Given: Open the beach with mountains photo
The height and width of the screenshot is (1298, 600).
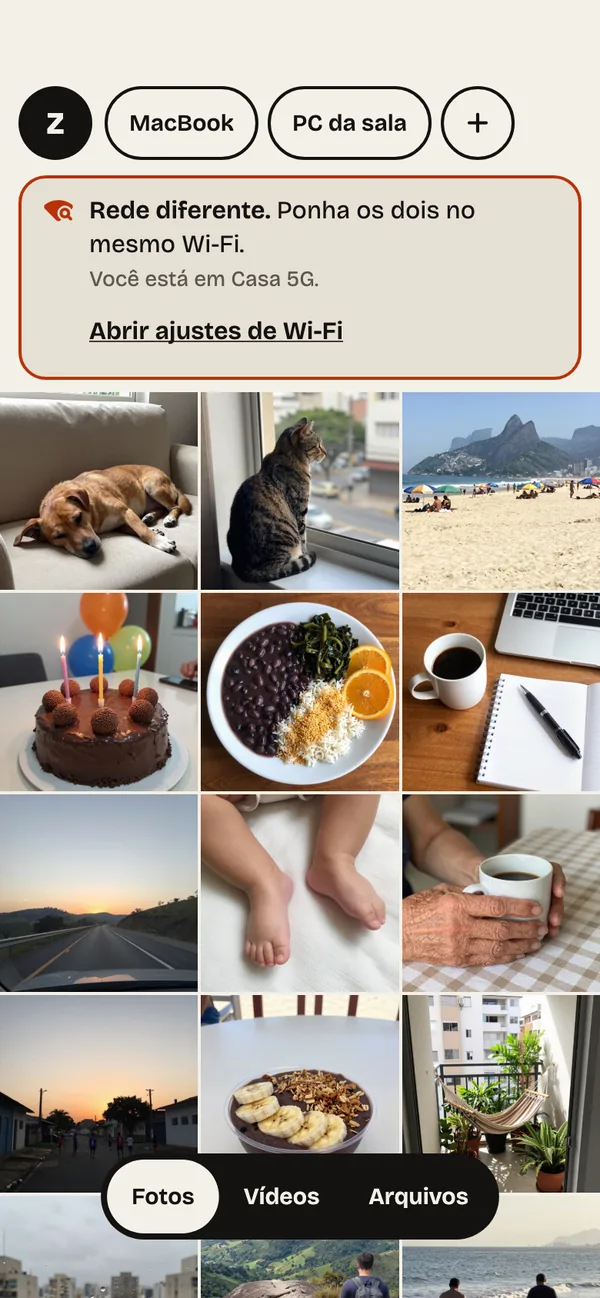Looking at the screenshot, I should tap(501, 490).
